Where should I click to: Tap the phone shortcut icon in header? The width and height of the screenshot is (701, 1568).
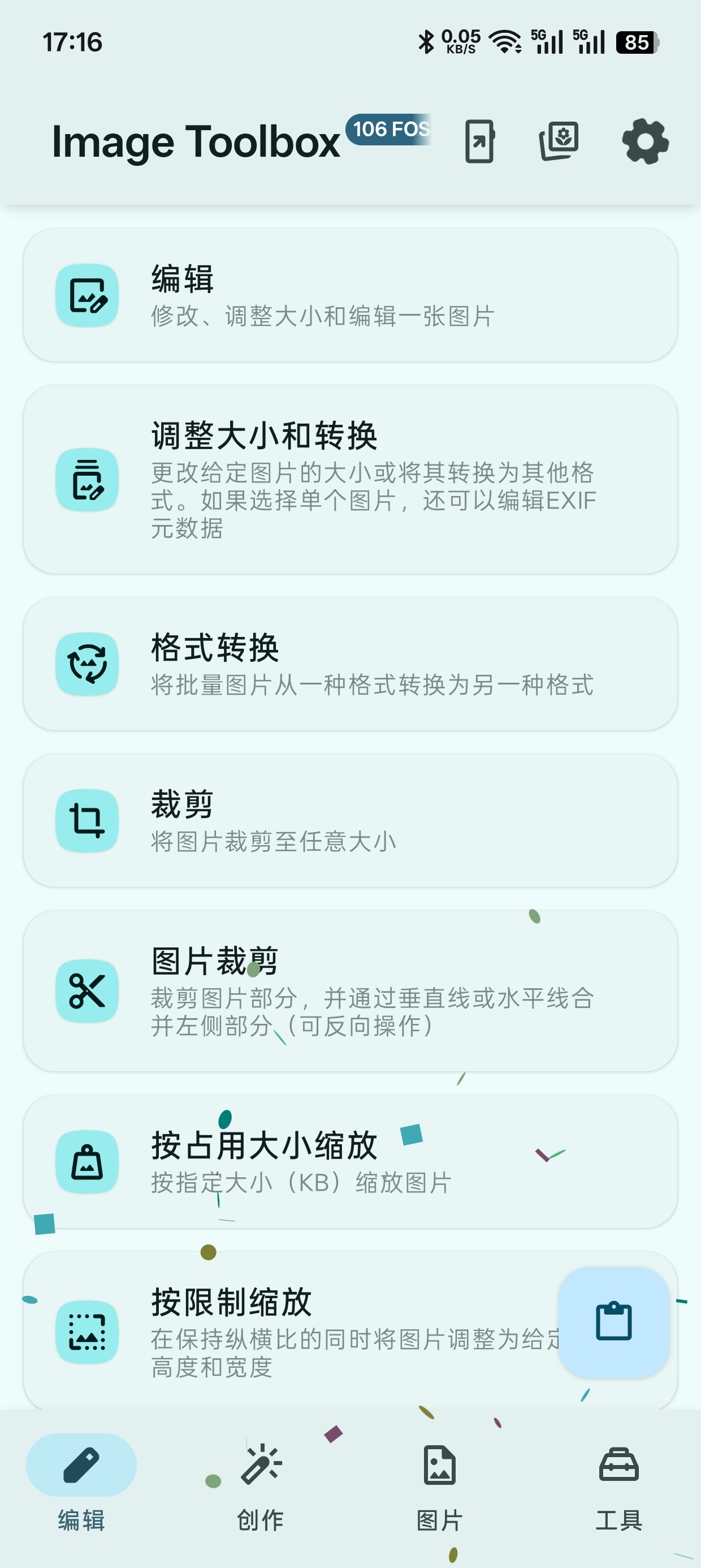tap(479, 142)
